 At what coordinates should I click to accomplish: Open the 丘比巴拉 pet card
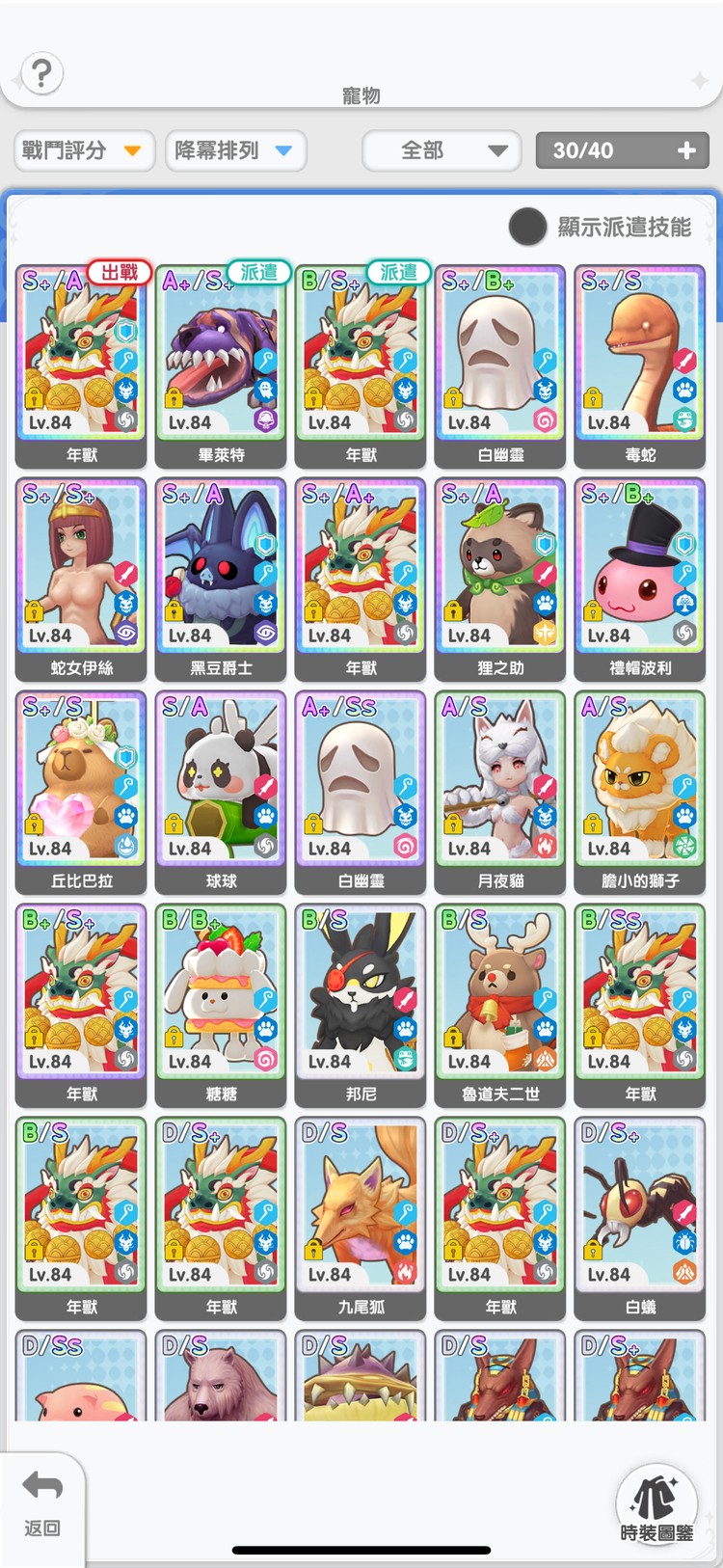81,792
